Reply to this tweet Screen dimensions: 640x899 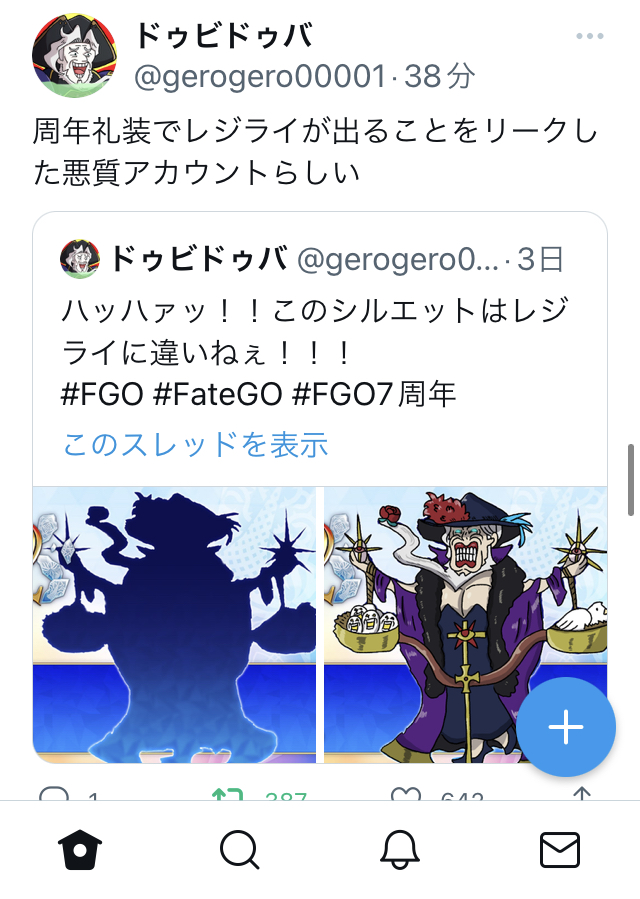coord(55,797)
